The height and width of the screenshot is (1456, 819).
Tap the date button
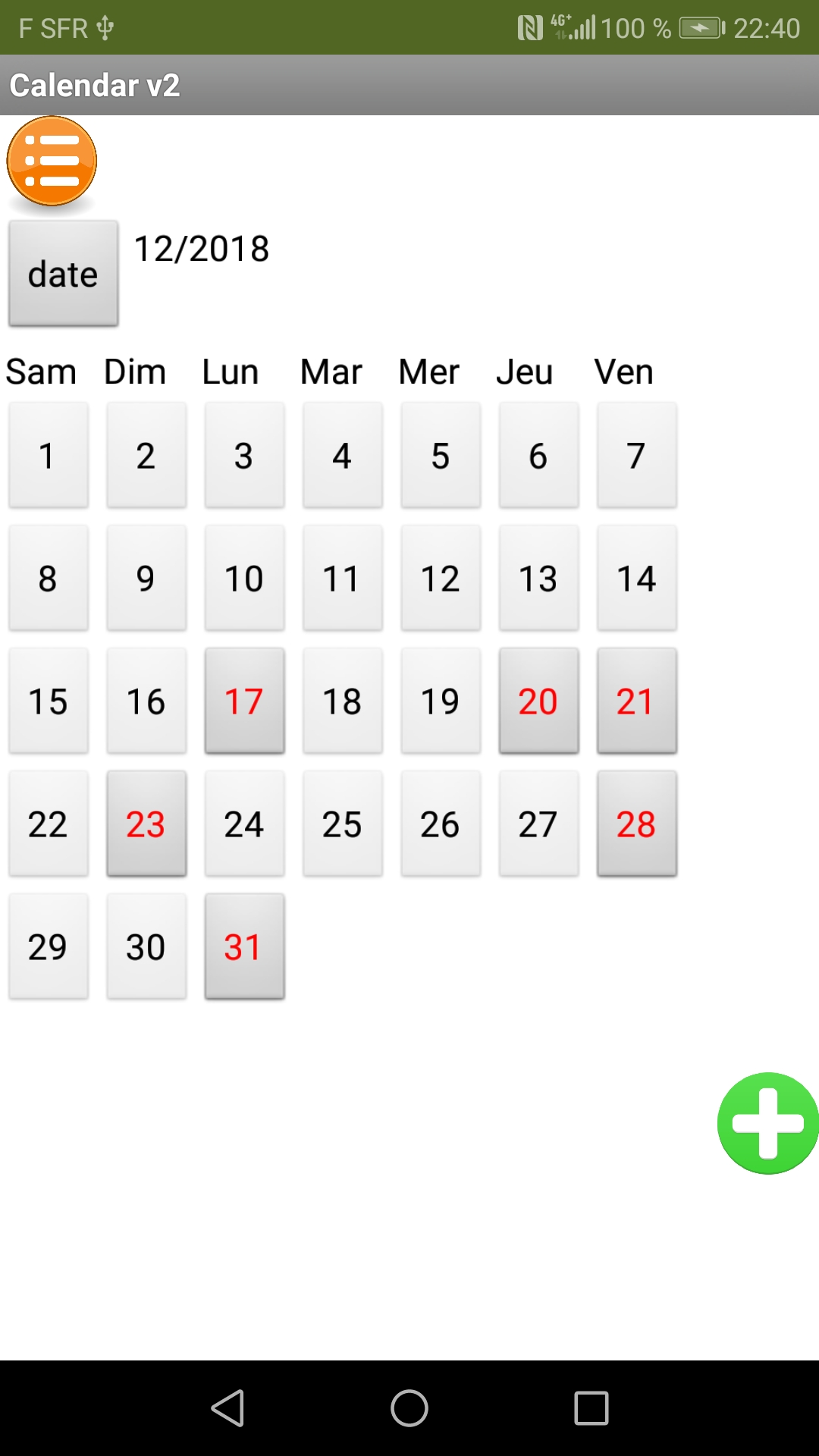(x=63, y=274)
